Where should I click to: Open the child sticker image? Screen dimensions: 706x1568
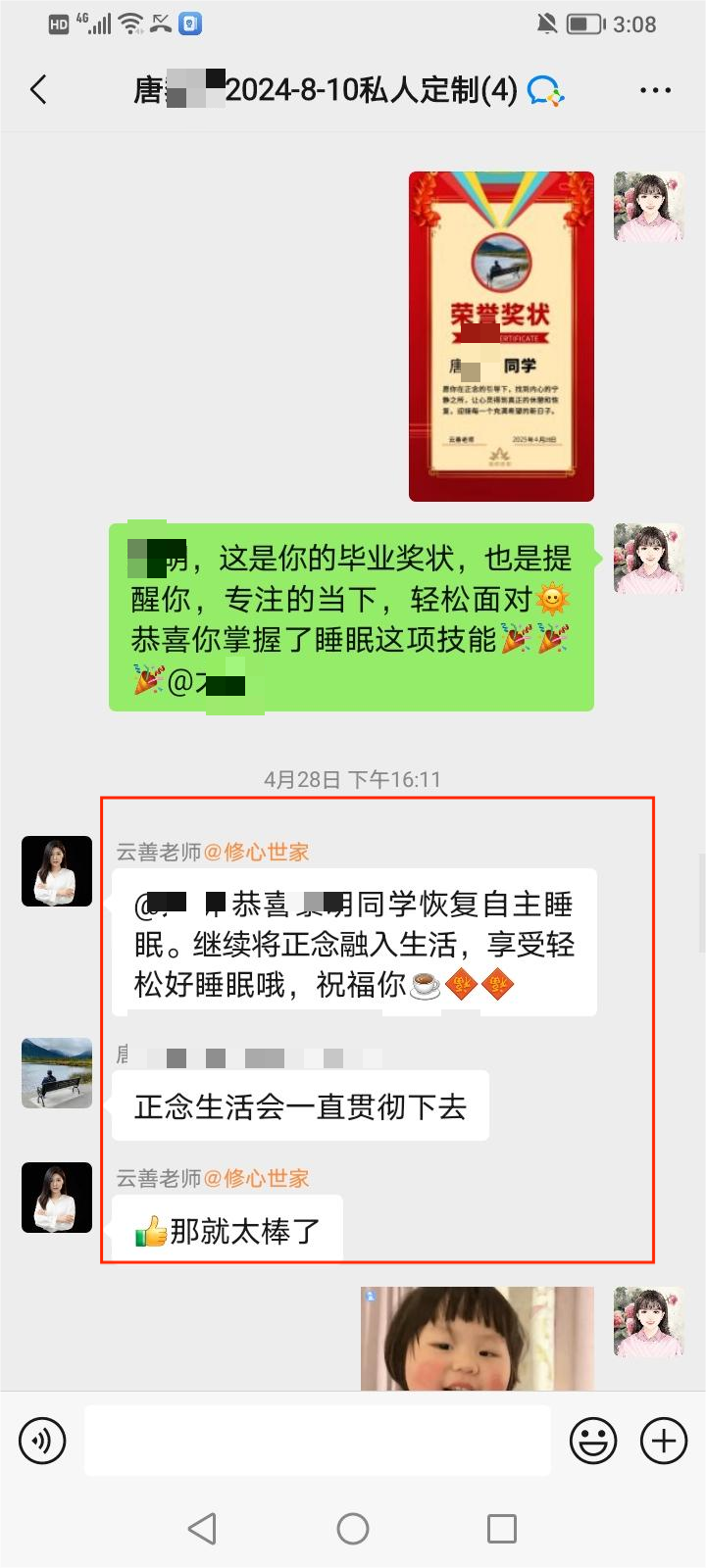click(x=478, y=1338)
